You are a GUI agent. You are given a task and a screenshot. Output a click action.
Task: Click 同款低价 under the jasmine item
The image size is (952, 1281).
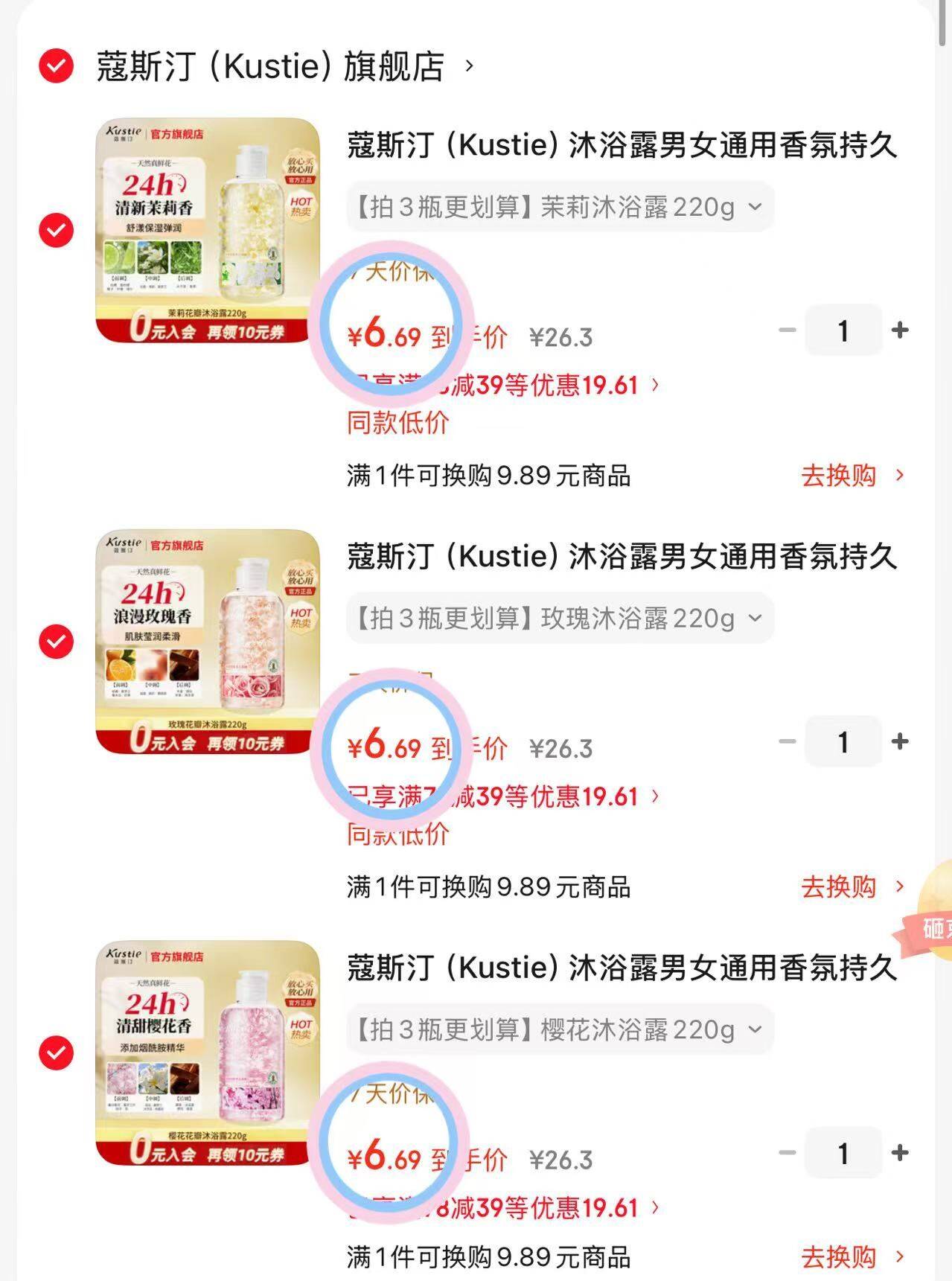pyautogui.click(x=397, y=424)
